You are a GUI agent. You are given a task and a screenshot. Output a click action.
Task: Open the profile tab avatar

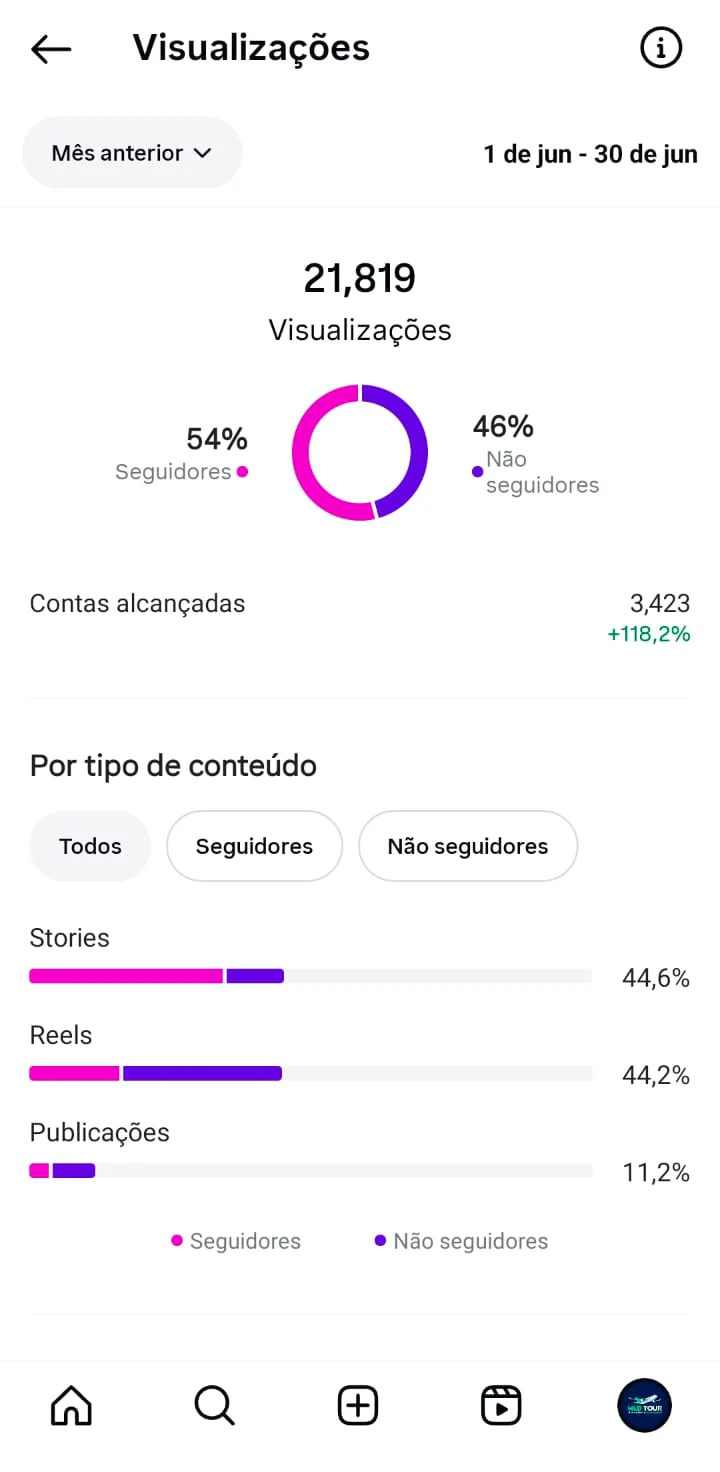(x=644, y=1406)
